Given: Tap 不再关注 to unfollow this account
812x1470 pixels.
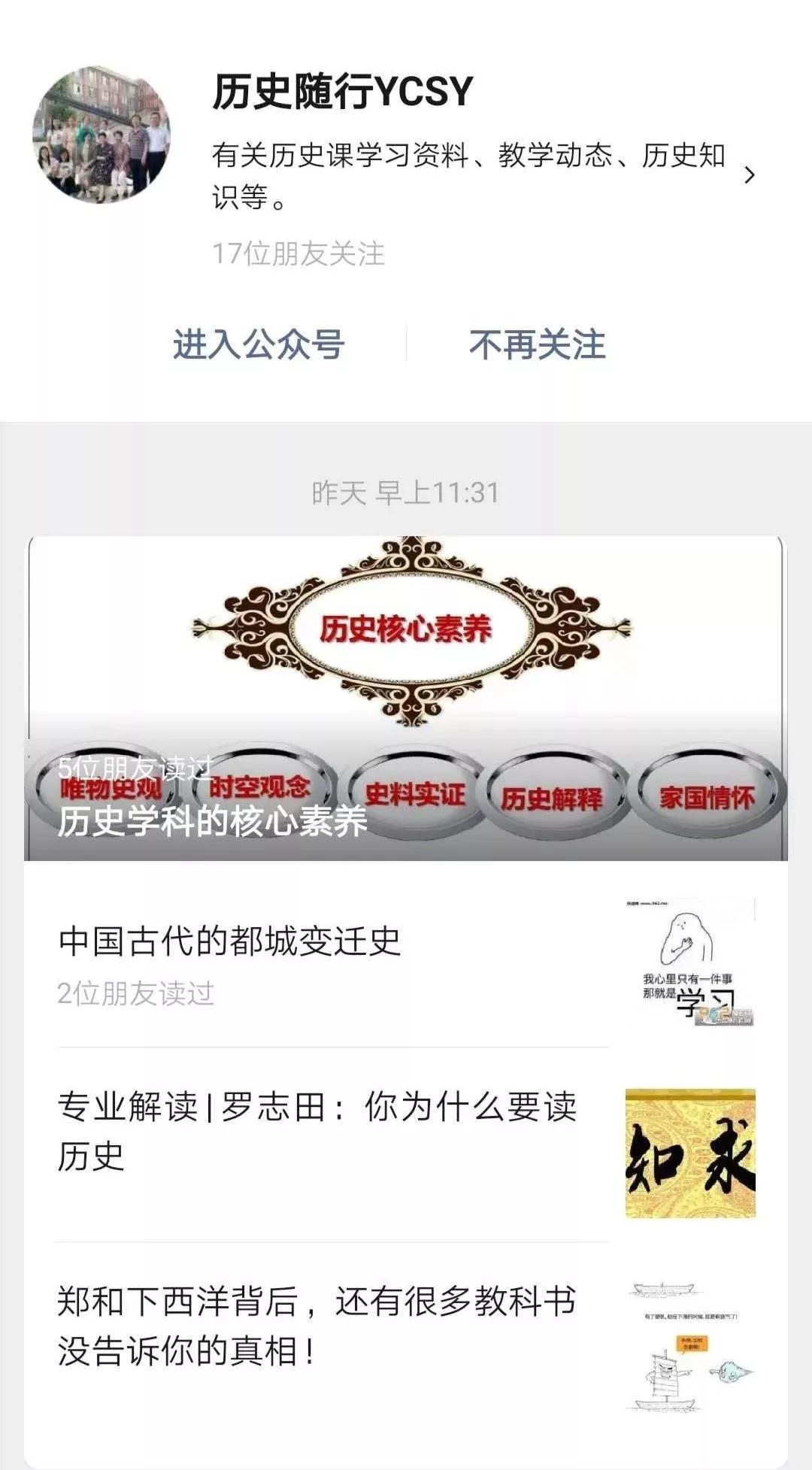Looking at the screenshot, I should [x=537, y=344].
